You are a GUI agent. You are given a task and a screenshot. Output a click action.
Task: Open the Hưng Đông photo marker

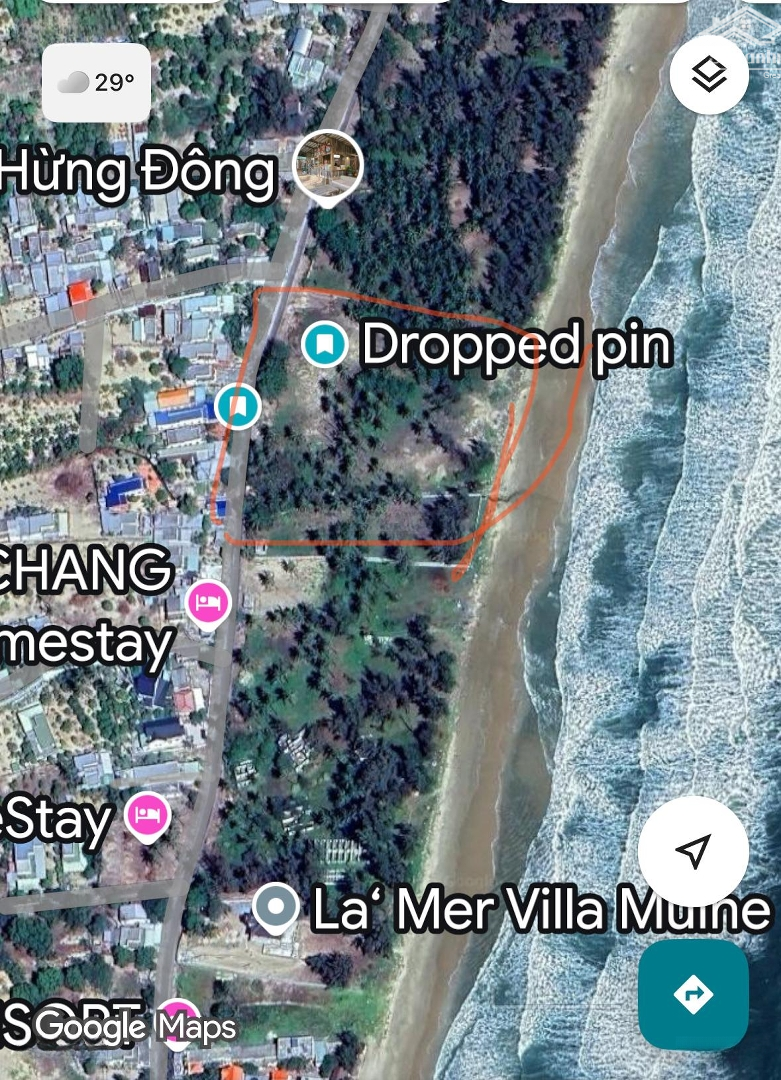point(328,166)
